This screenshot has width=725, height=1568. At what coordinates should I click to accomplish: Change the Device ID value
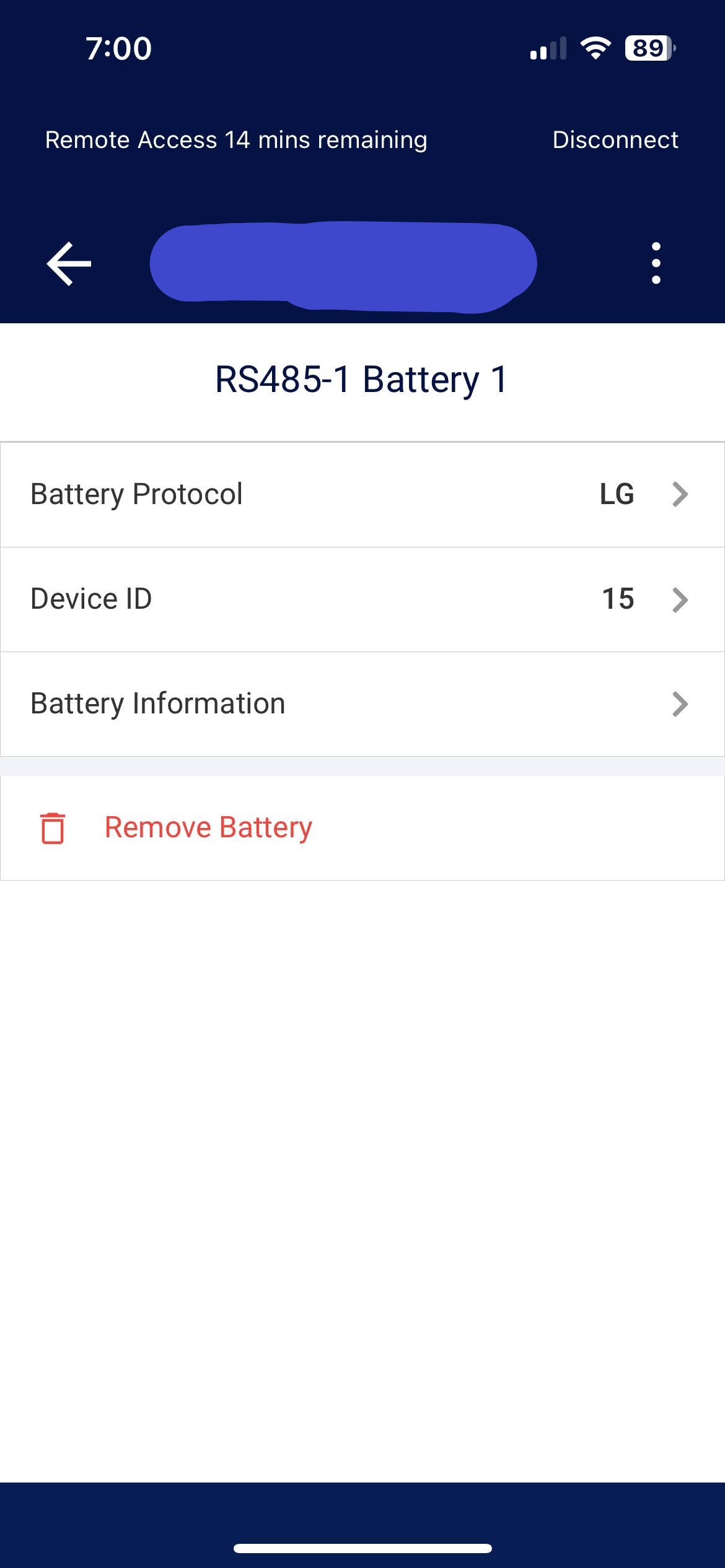362,599
